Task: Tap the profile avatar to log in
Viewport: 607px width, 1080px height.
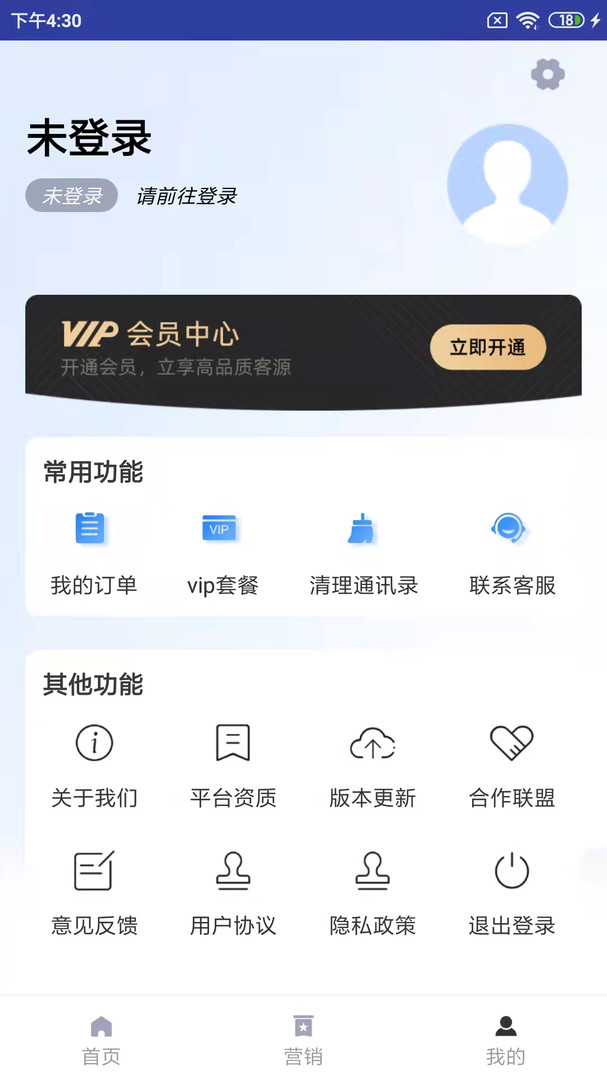Action: pos(507,184)
